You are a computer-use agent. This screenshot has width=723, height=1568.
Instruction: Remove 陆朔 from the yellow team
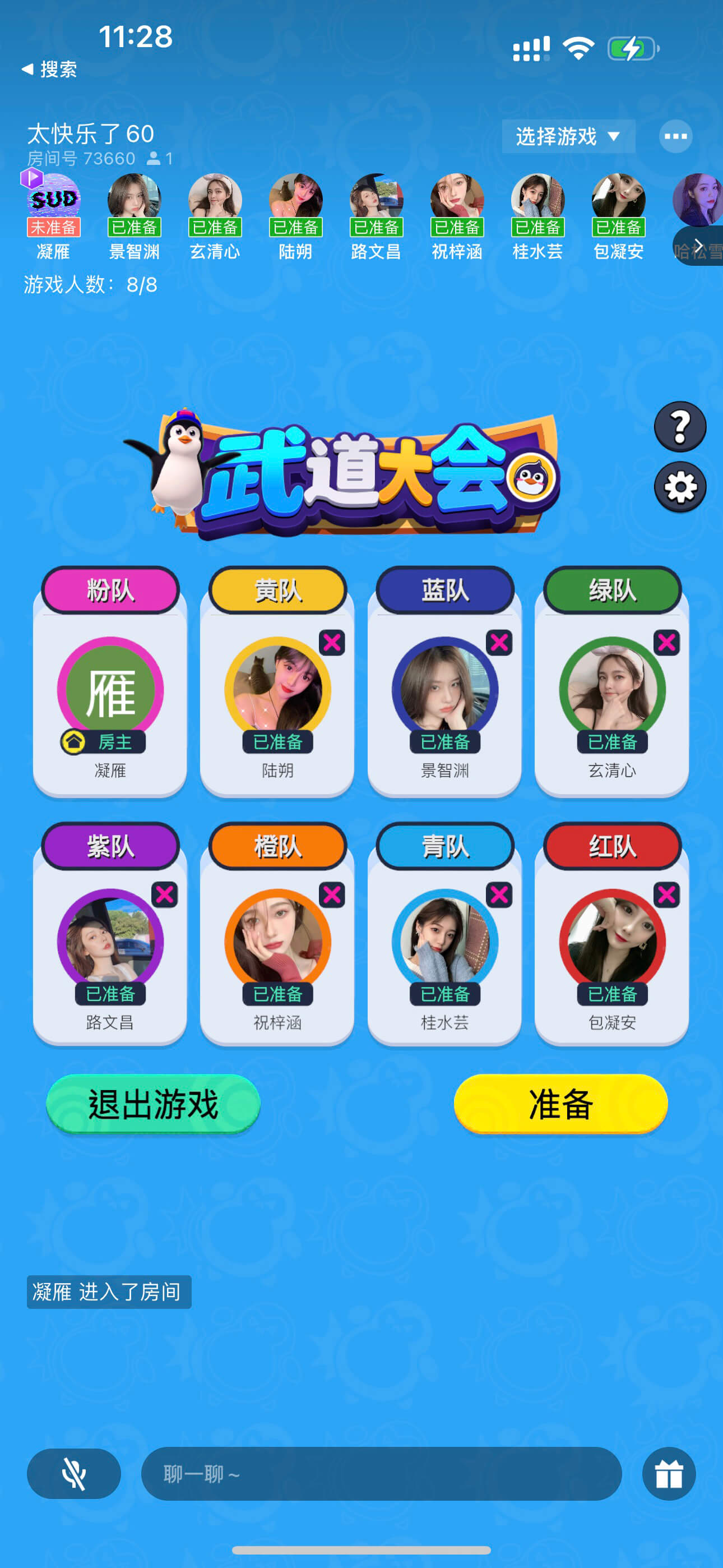click(332, 643)
